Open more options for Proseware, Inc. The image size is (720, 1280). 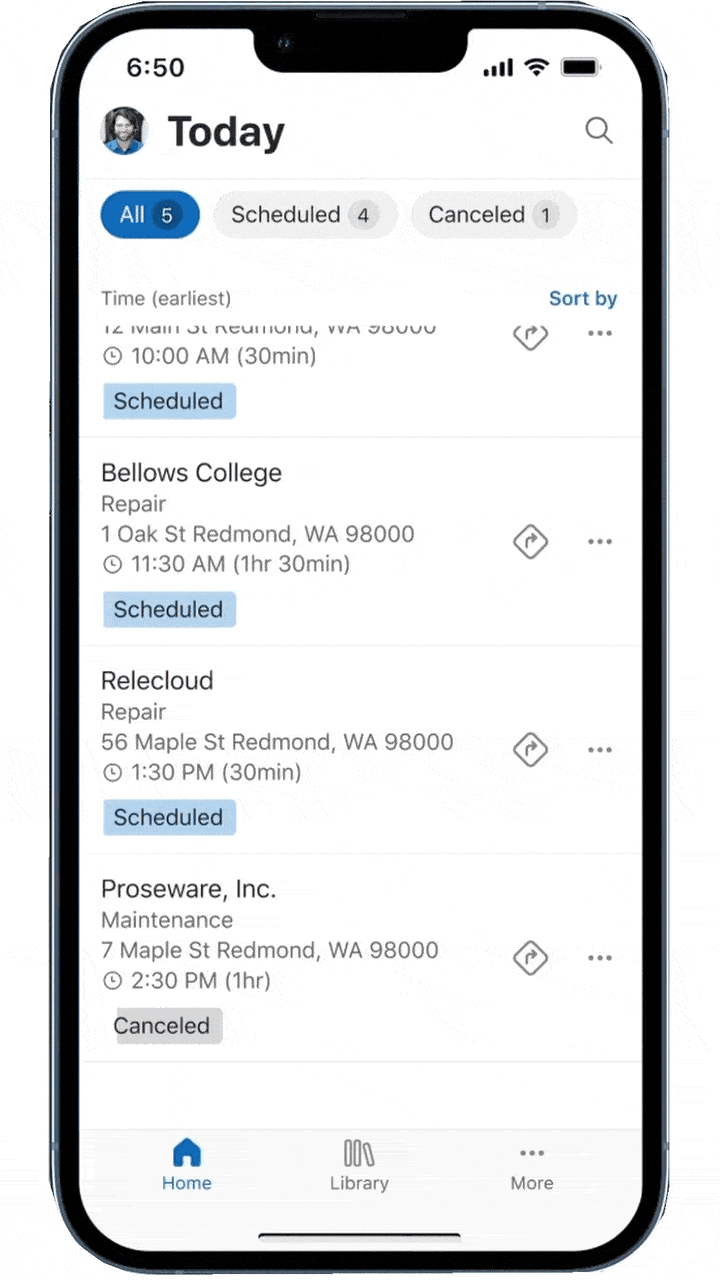pyautogui.click(x=600, y=958)
